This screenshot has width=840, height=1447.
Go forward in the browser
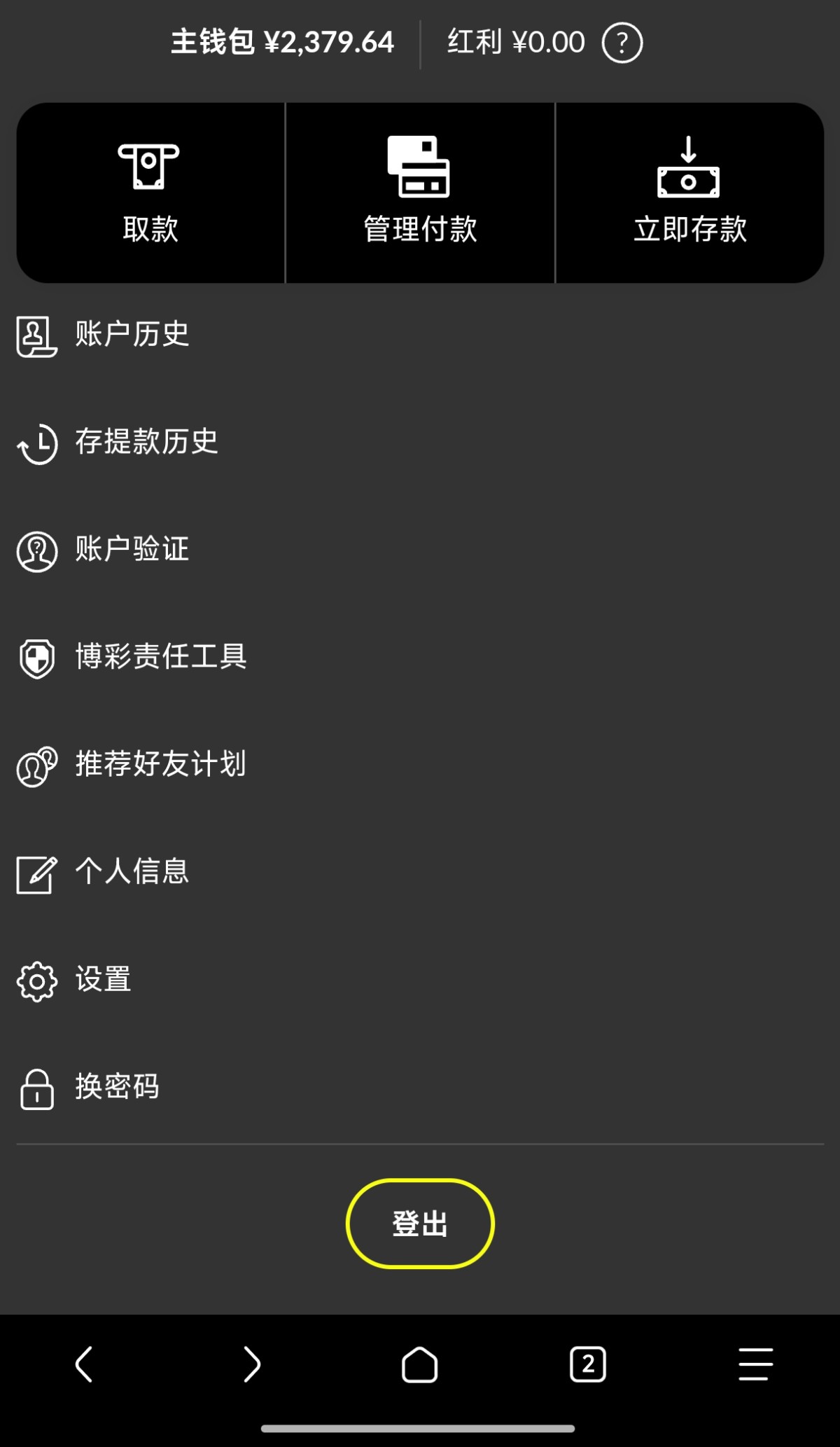click(x=252, y=1364)
